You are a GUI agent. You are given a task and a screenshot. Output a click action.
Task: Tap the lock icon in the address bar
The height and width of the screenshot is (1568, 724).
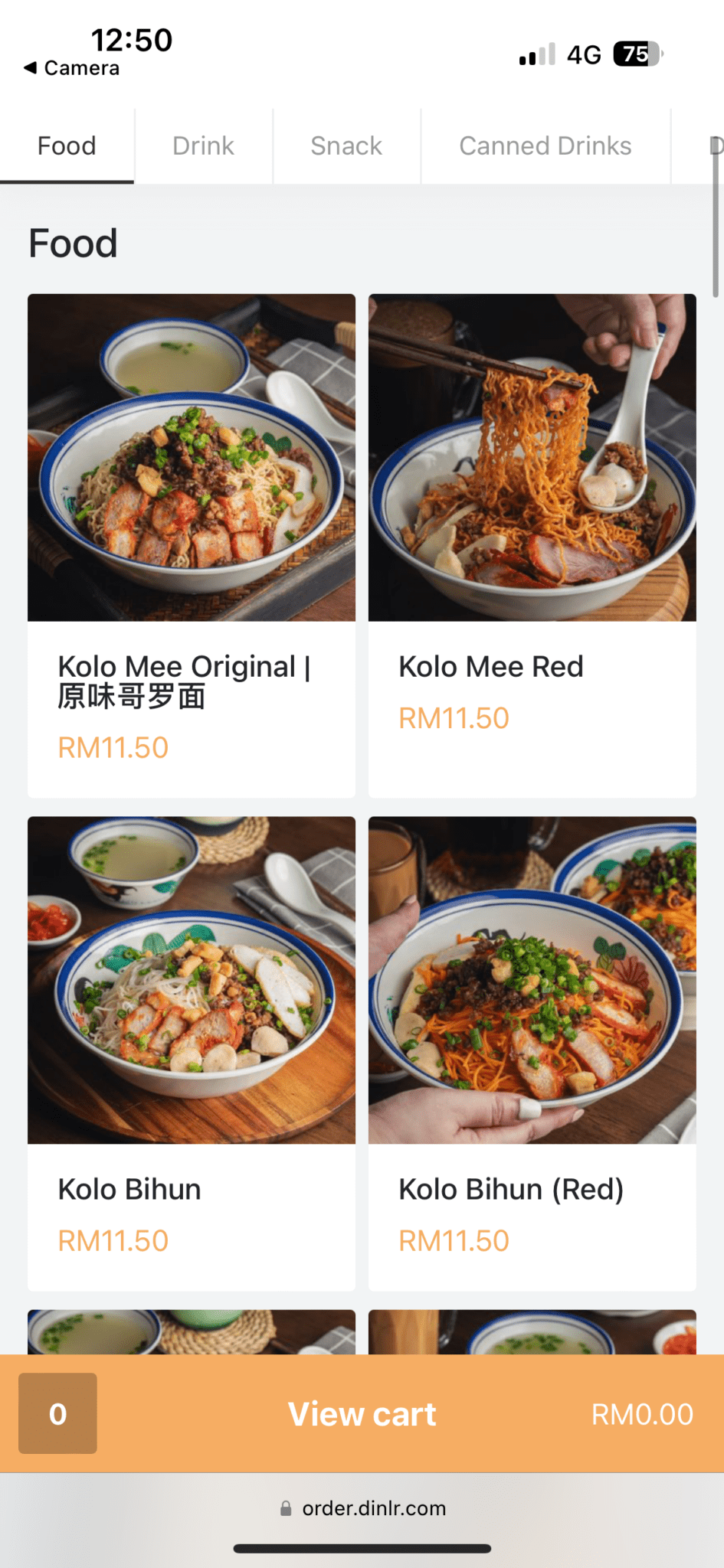(x=287, y=1508)
